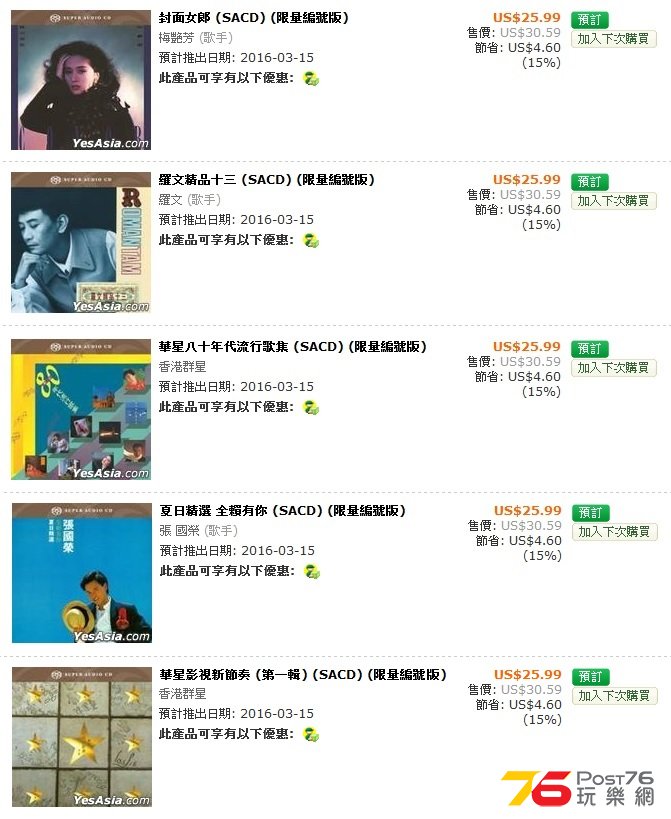Pre-order 夏日精選 全賴有你 (SACD)
The image size is (671, 819).
(x=590, y=513)
